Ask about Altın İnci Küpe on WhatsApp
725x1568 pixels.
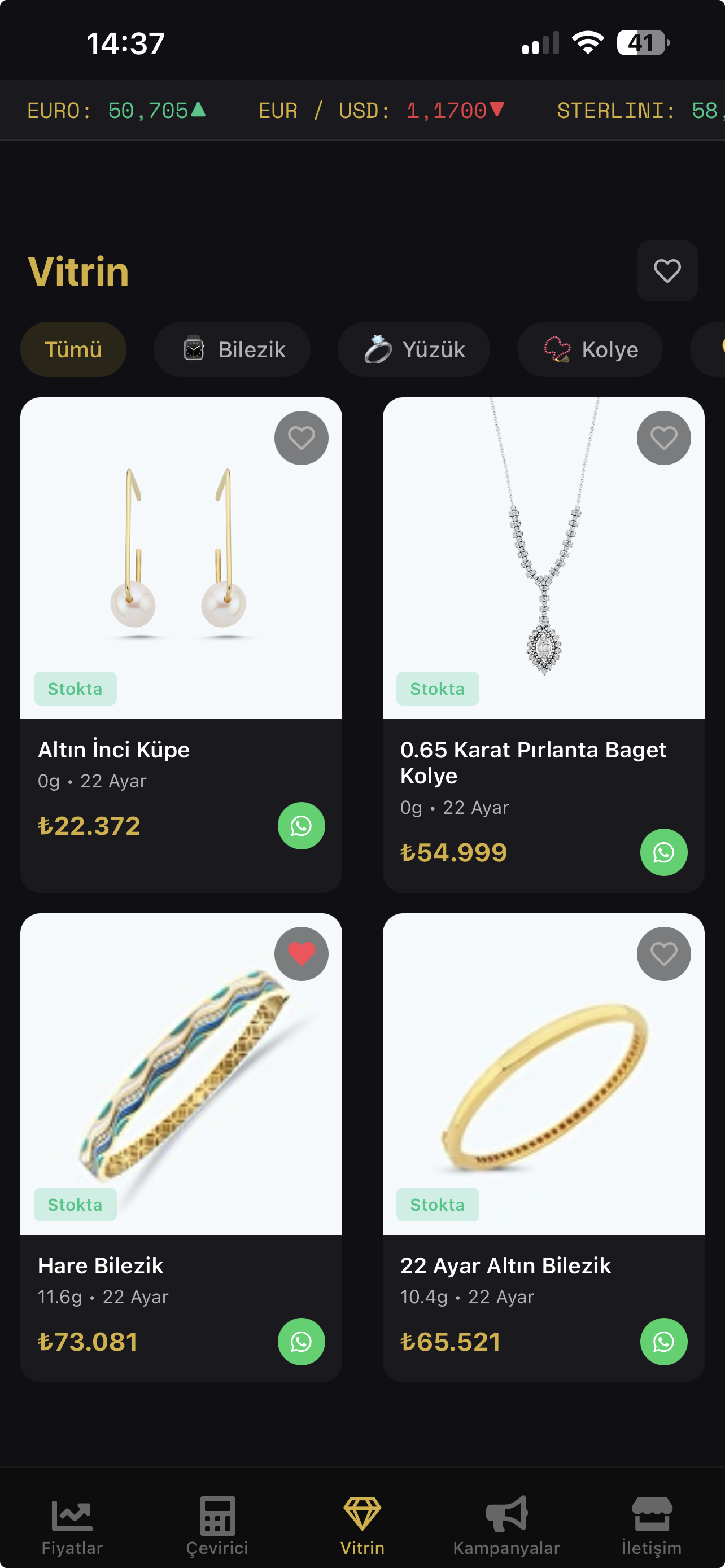click(x=302, y=825)
